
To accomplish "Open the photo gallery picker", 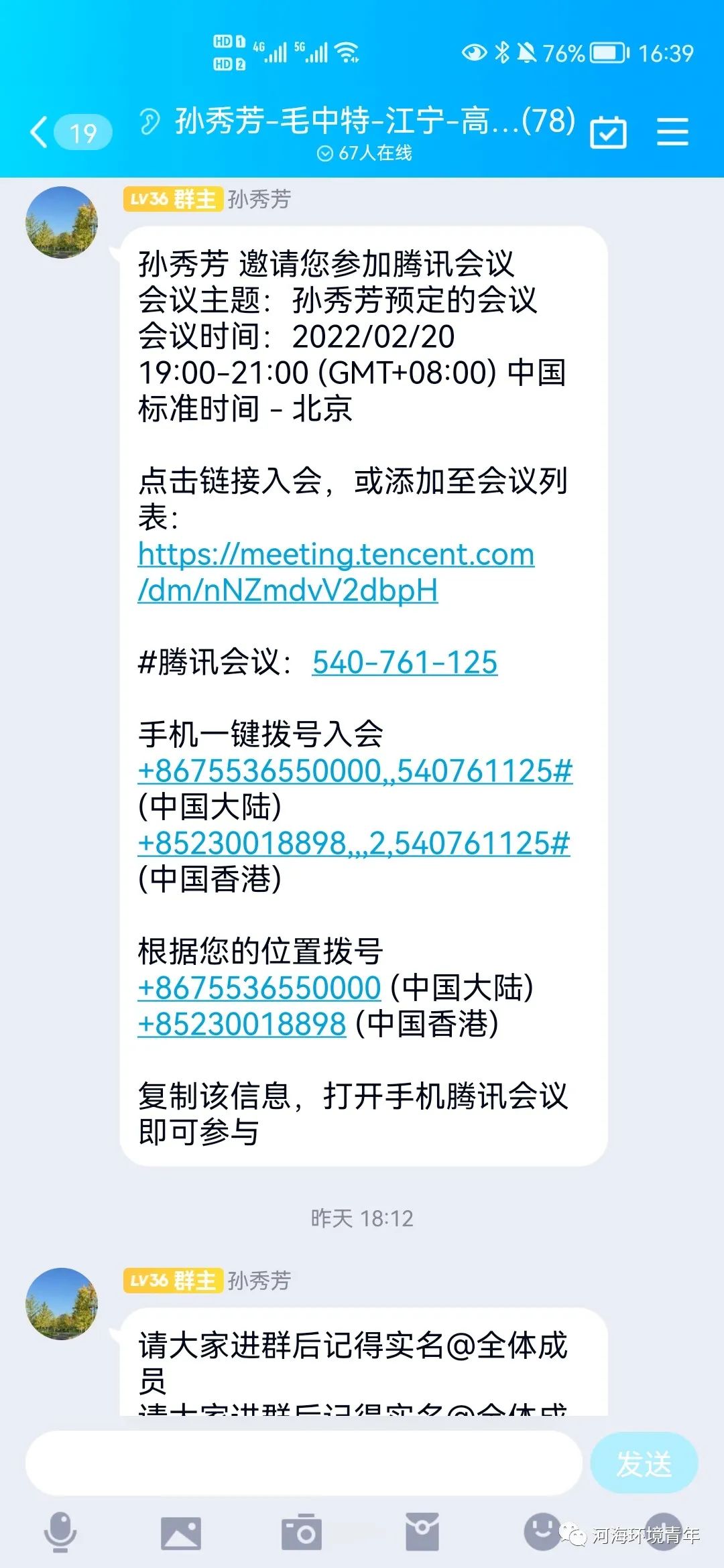I will tap(181, 1532).
